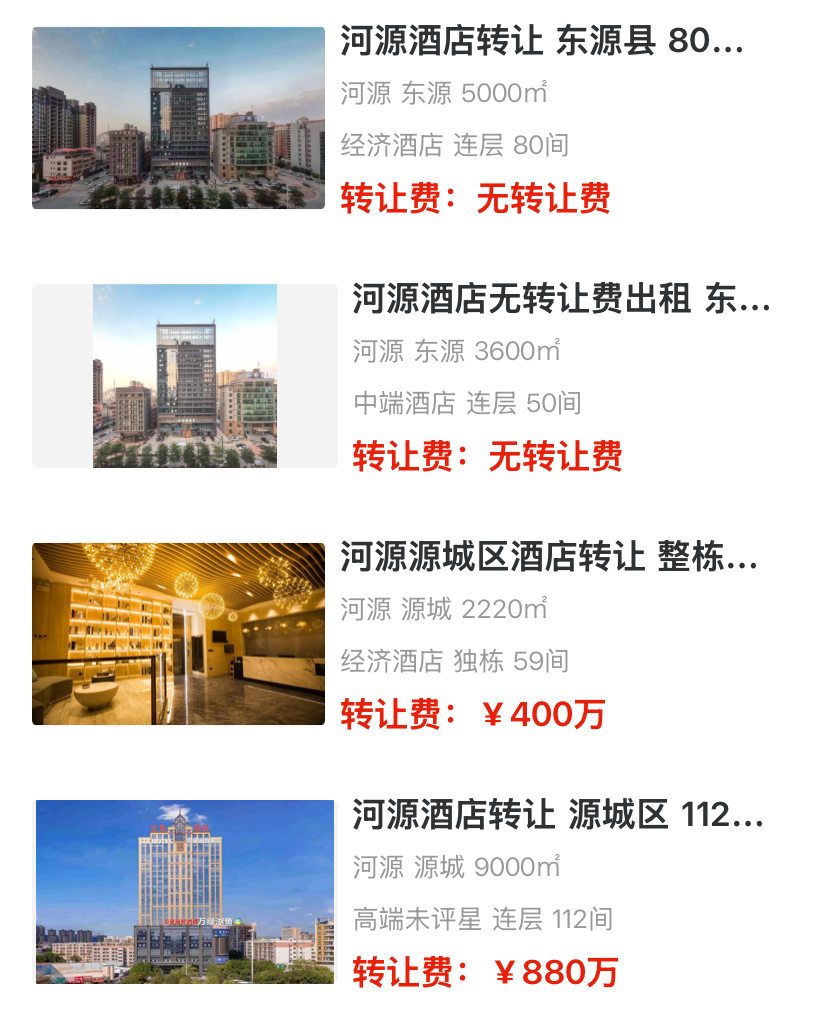Open 源城区 112间 ¥880万 hotel listing
This screenshot has width=828, height=1009.
coord(557,816)
